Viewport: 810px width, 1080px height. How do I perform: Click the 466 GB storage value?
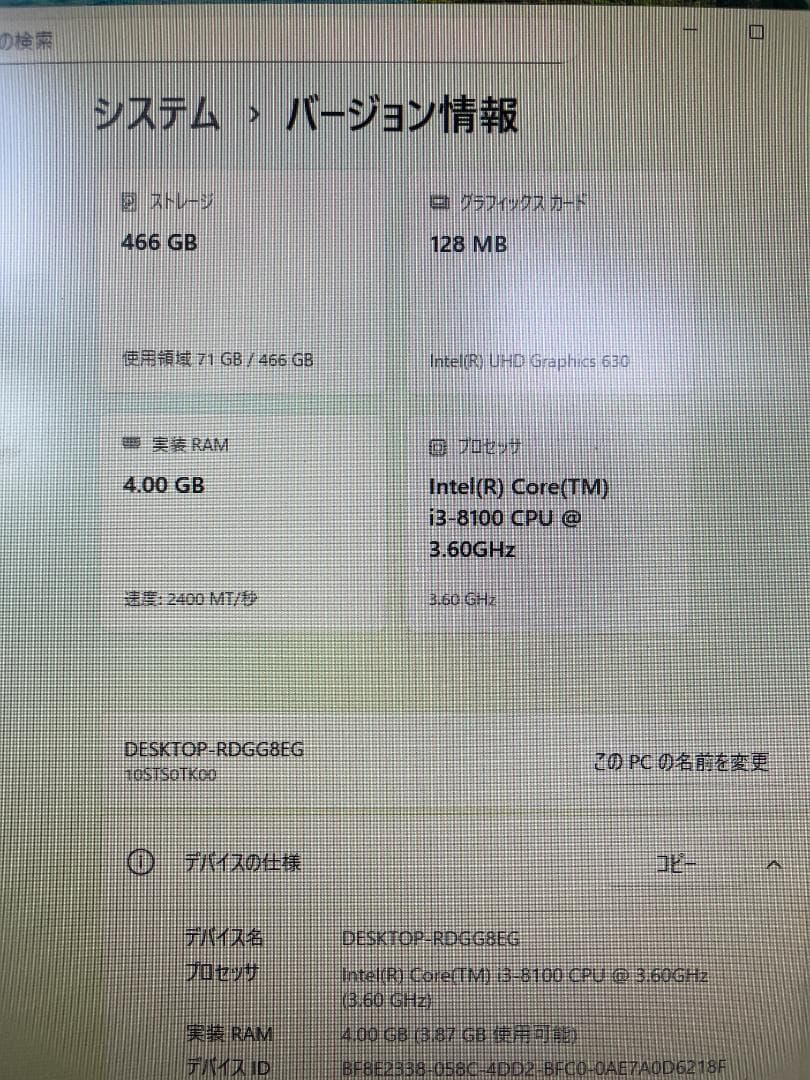(x=158, y=242)
